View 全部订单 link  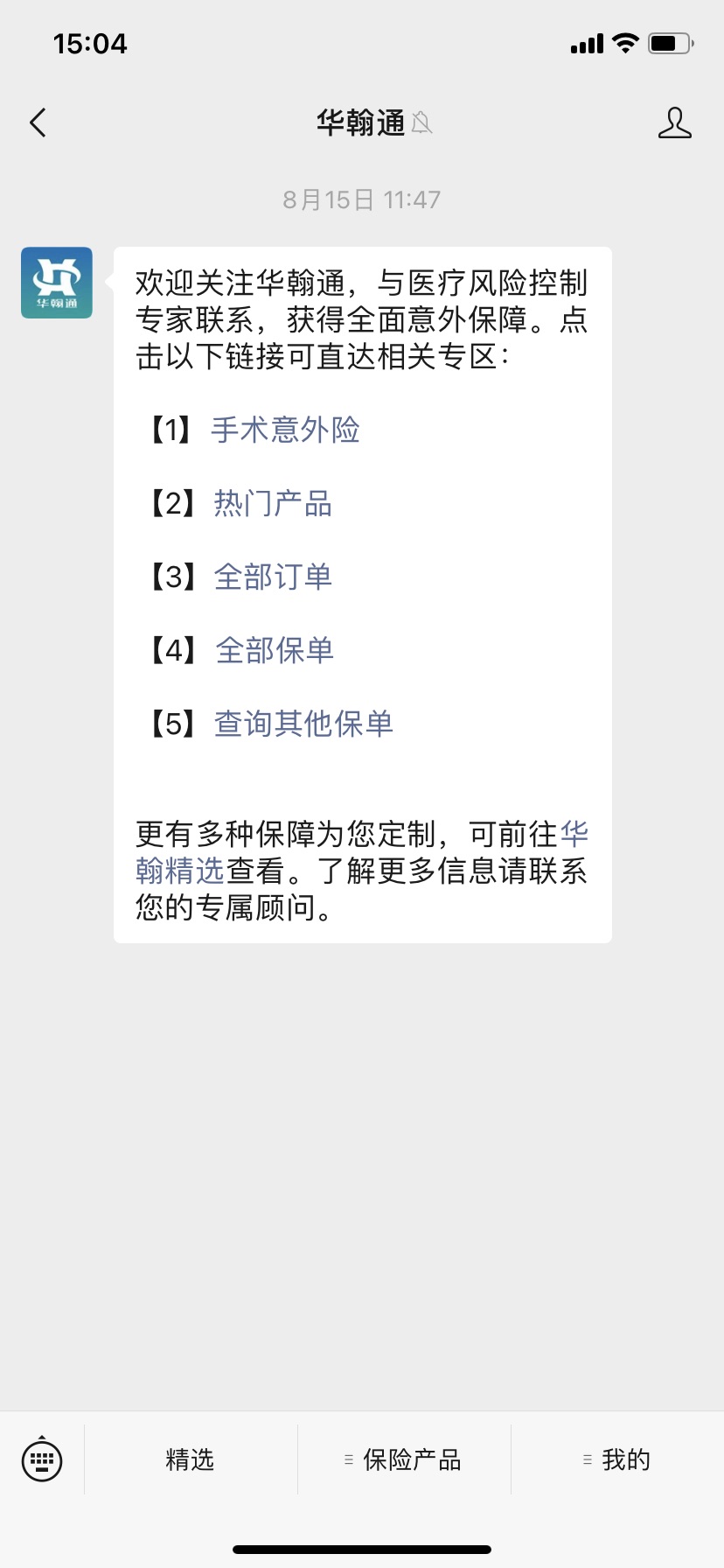click(x=273, y=577)
